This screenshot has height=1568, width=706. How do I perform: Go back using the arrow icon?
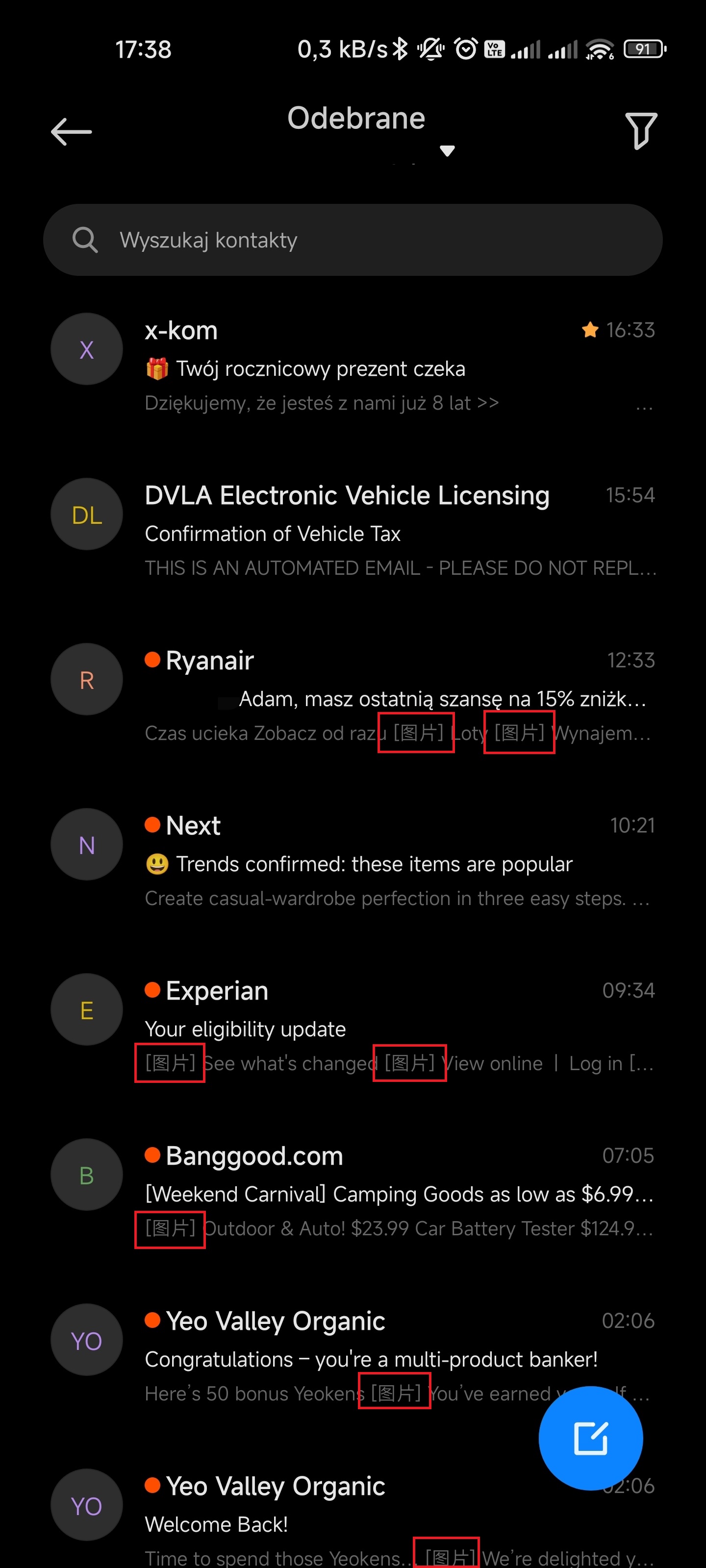pos(71,131)
